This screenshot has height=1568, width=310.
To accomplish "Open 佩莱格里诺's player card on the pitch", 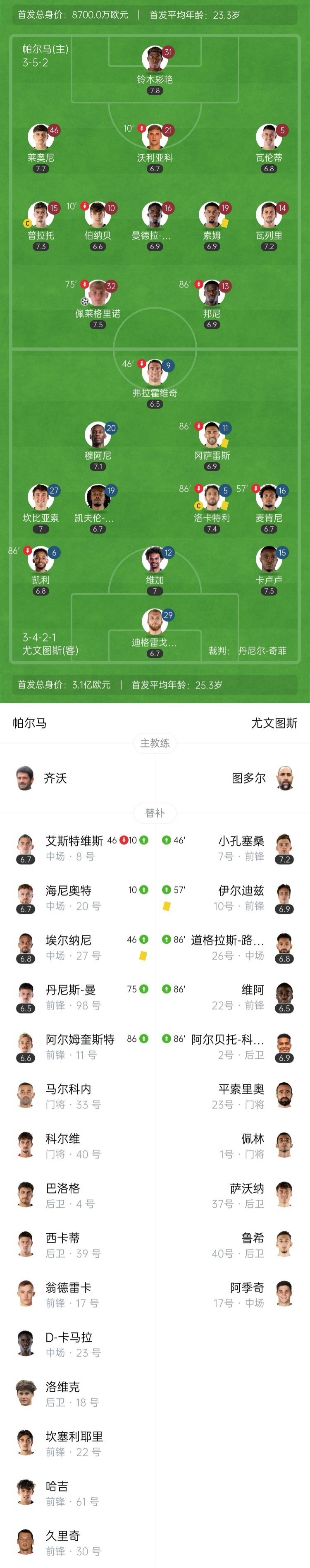I will [97, 294].
